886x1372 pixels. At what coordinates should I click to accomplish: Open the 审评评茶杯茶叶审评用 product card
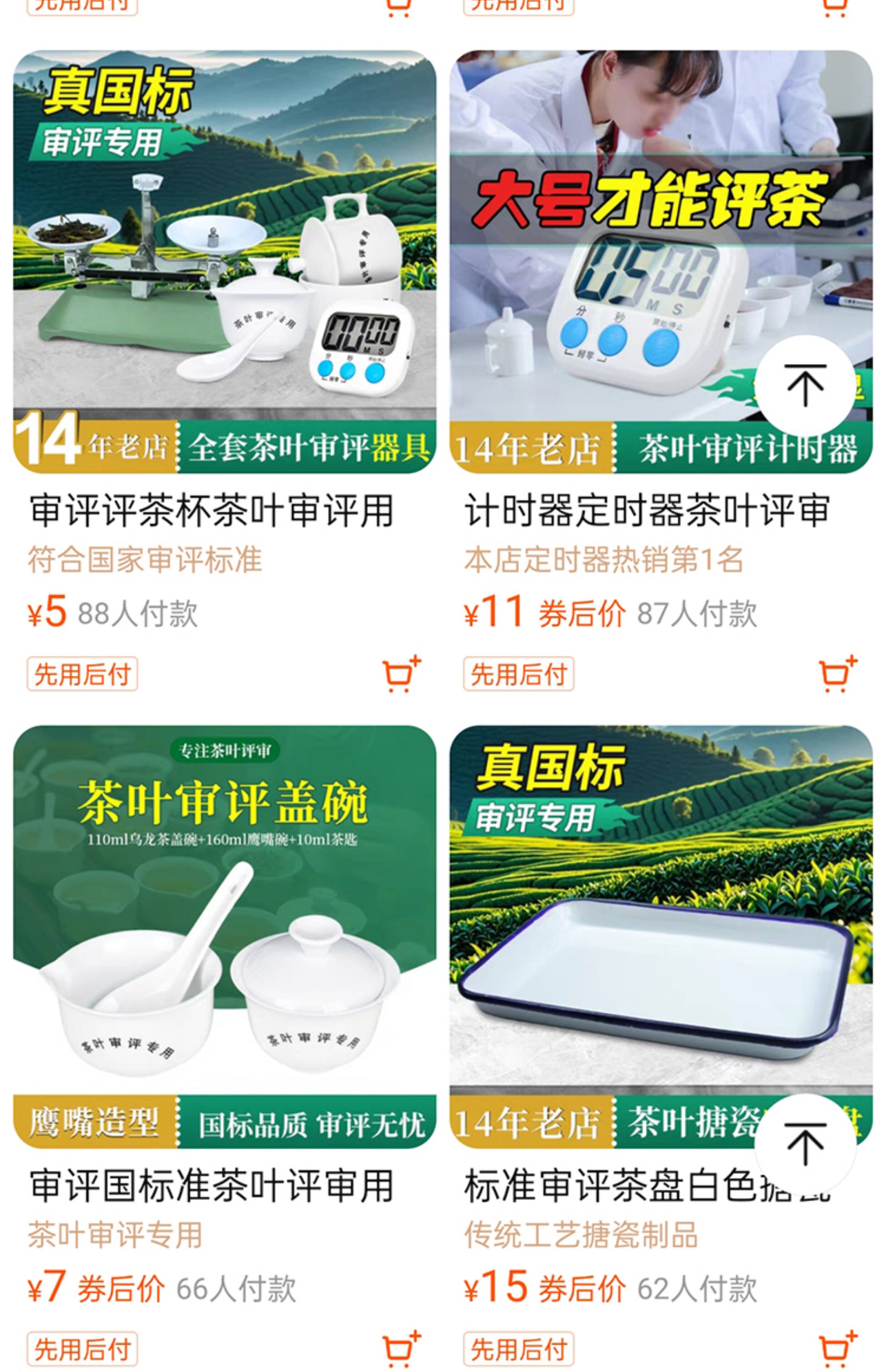pyautogui.click(x=224, y=262)
